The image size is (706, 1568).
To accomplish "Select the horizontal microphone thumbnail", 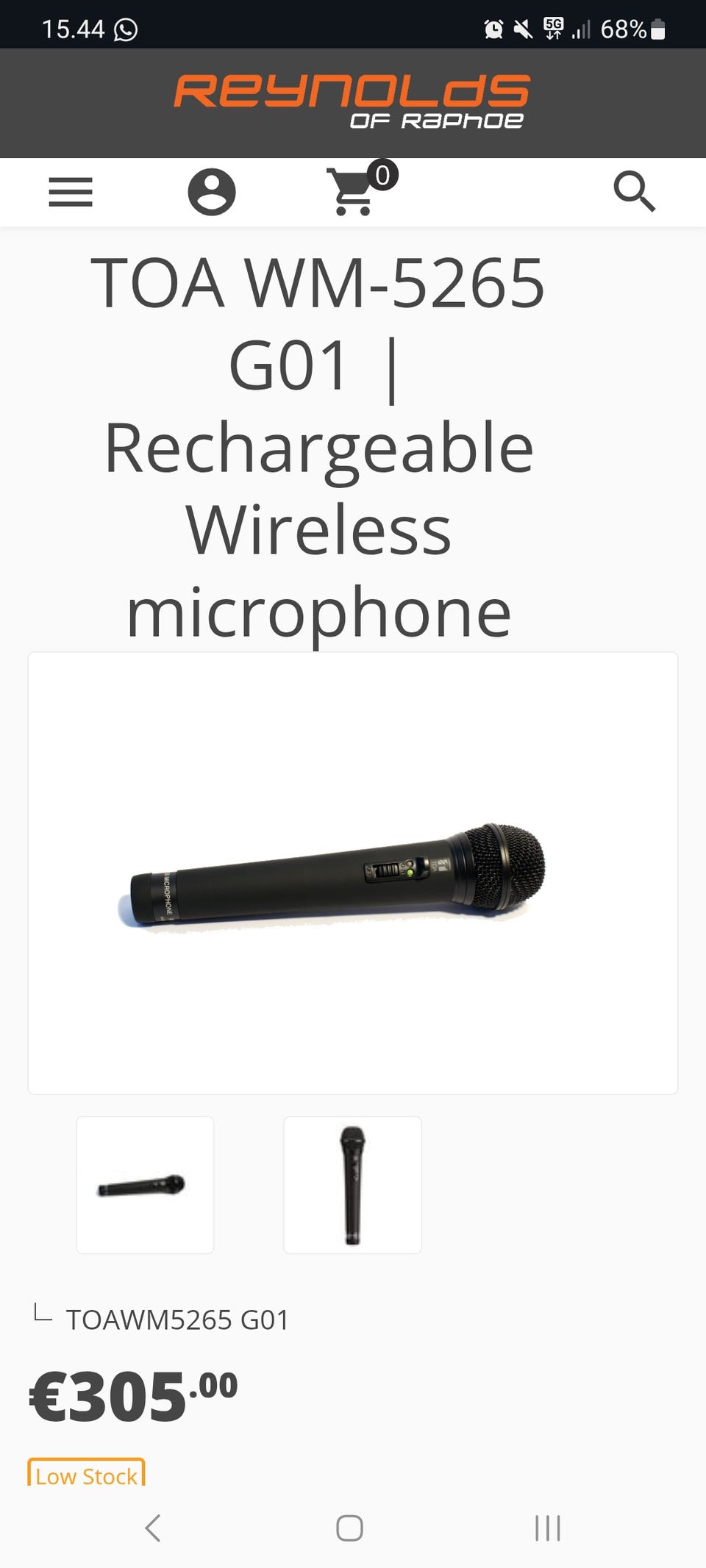I will coord(145,1185).
